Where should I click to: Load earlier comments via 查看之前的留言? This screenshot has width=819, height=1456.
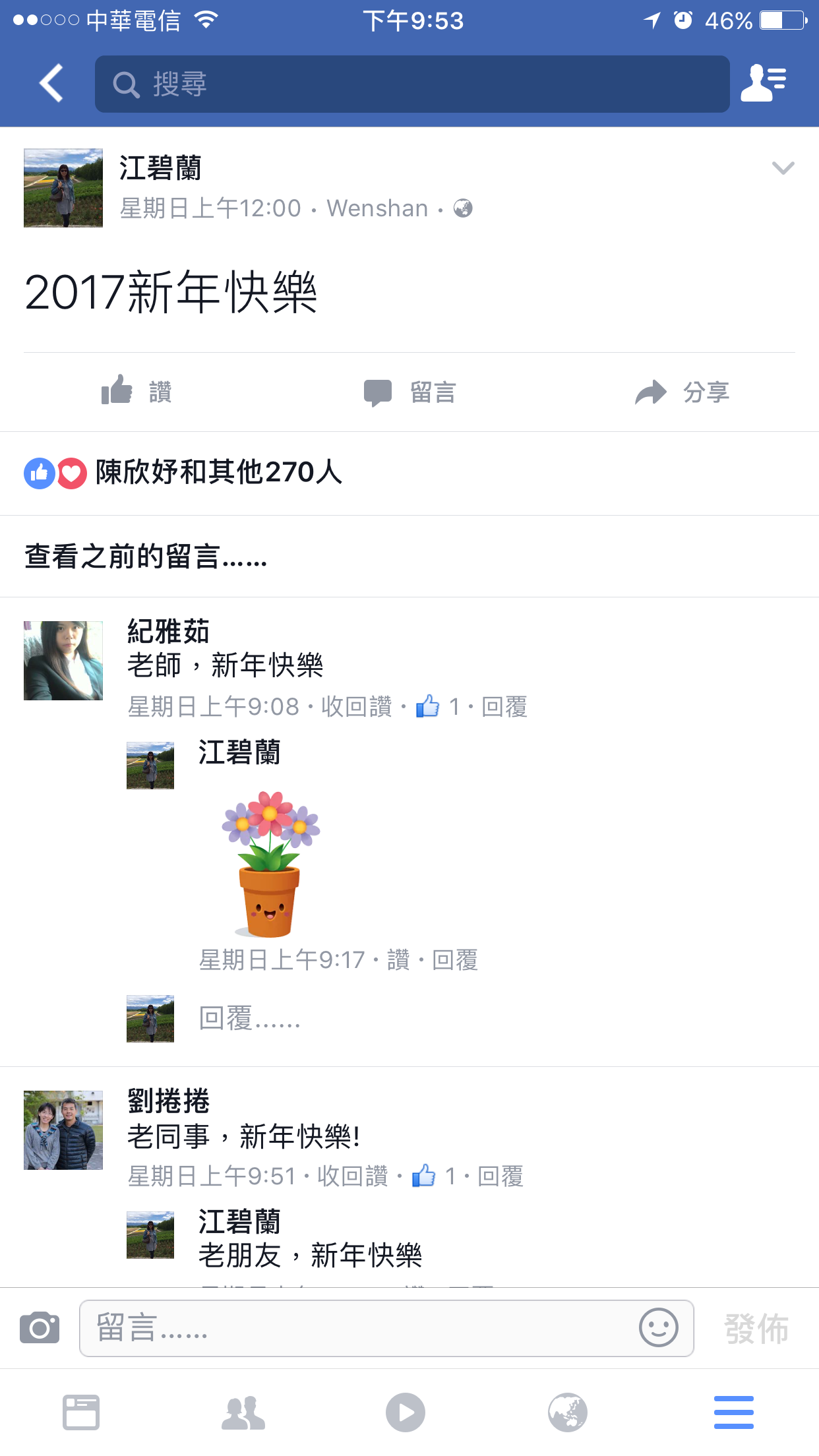pyautogui.click(x=146, y=557)
